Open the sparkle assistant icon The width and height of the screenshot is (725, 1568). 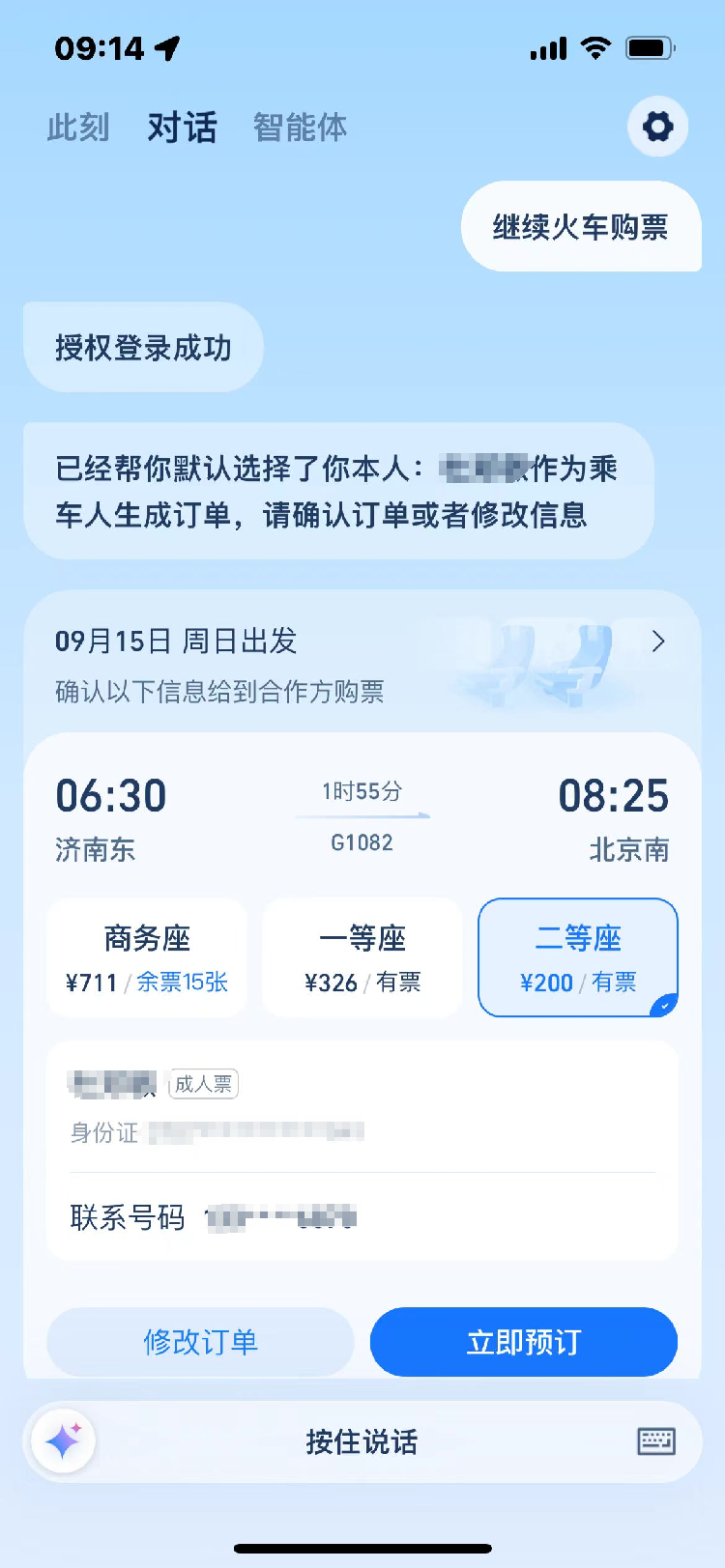point(64,1441)
